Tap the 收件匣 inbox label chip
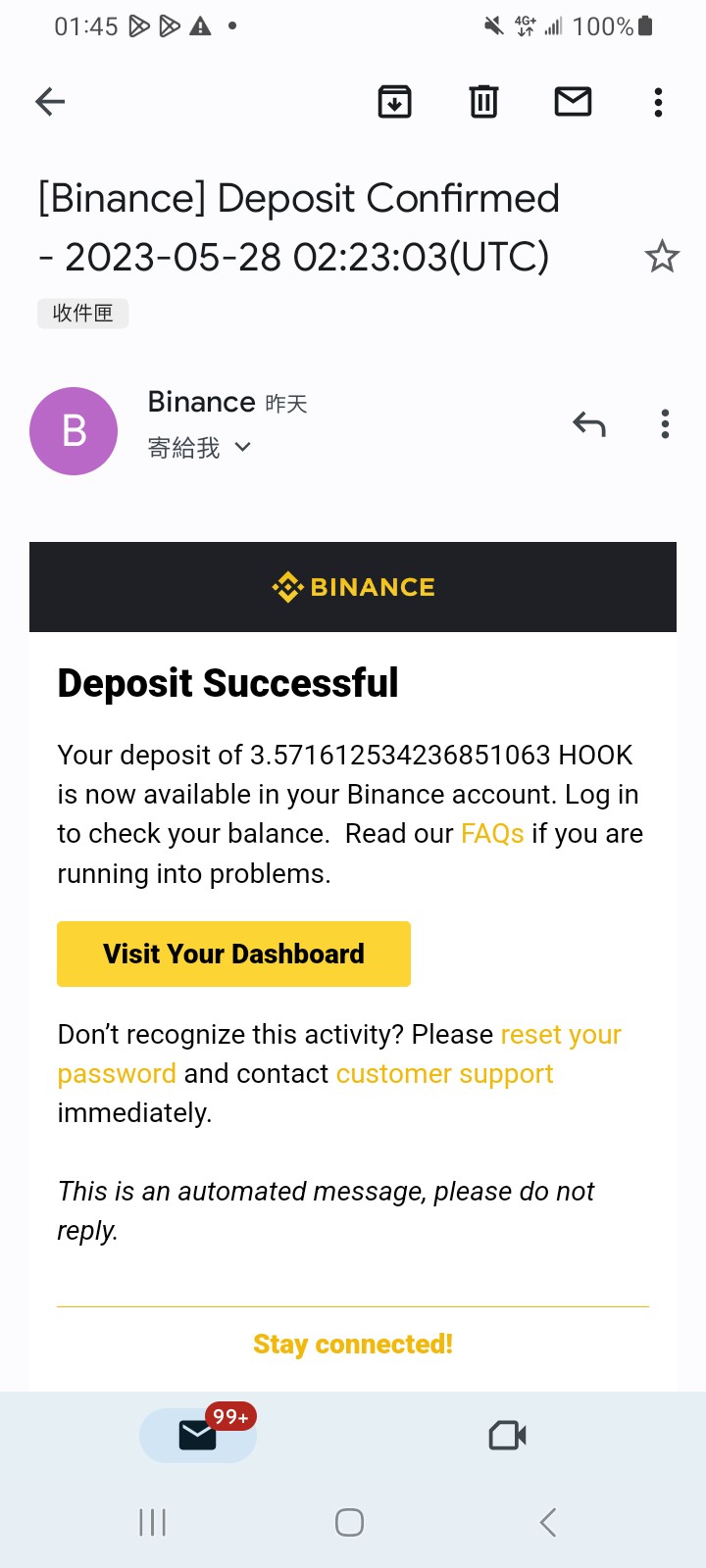The width and height of the screenshot is (706, 1568). coord(83,313)
